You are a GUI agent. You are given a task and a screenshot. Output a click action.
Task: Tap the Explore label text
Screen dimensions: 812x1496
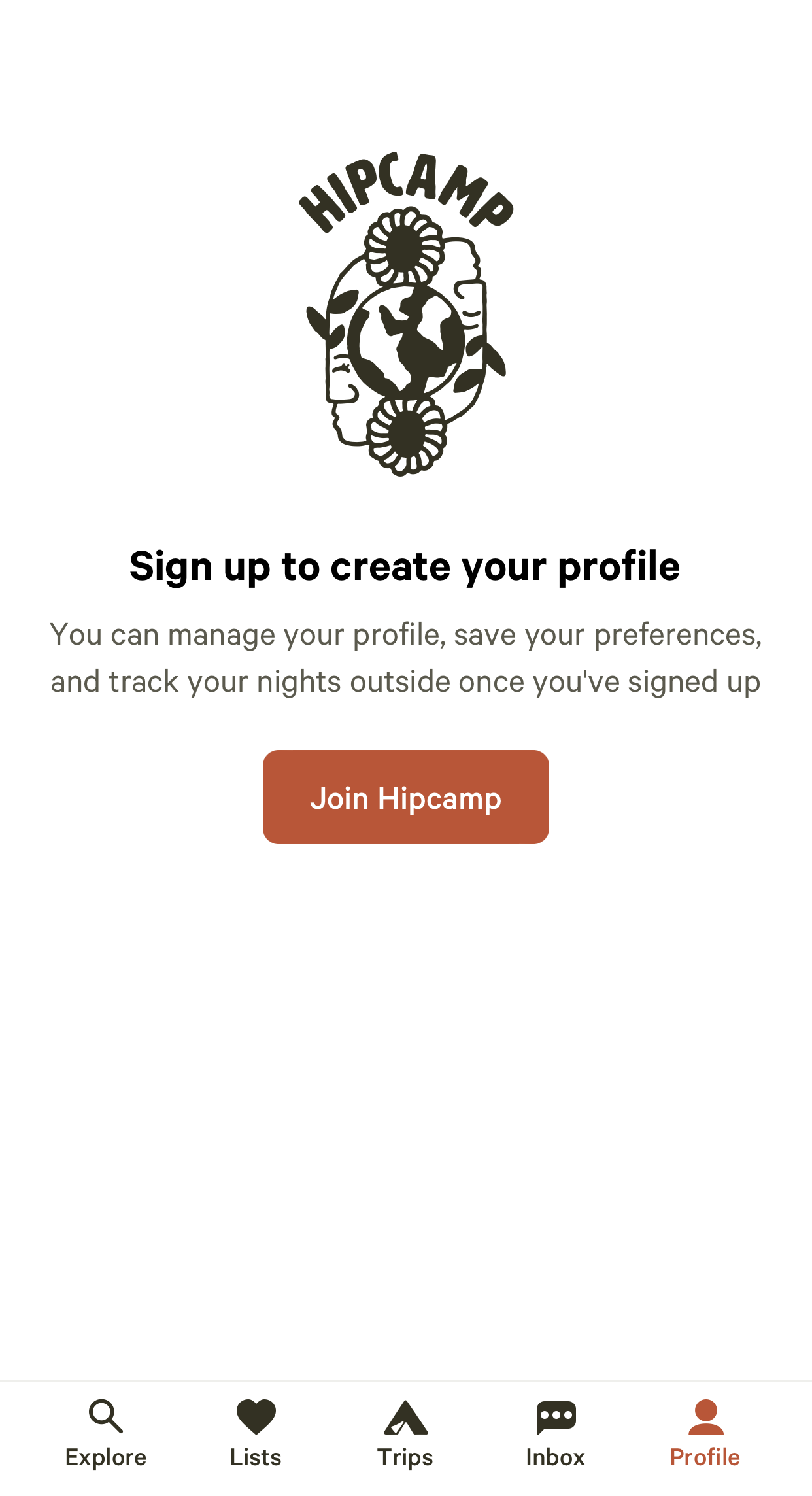pos(105,1456)
